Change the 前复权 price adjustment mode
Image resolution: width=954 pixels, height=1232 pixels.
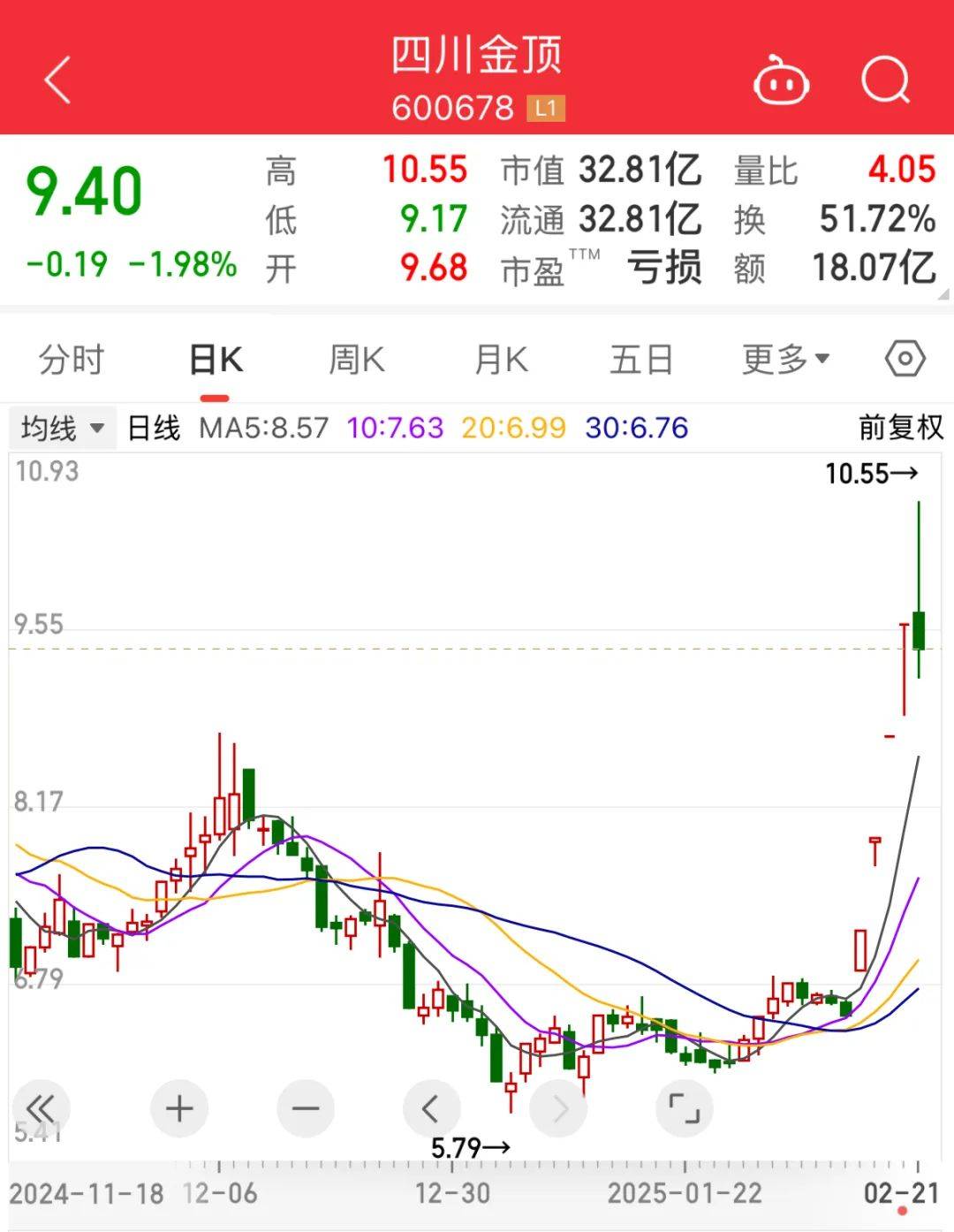pos(900,428)
